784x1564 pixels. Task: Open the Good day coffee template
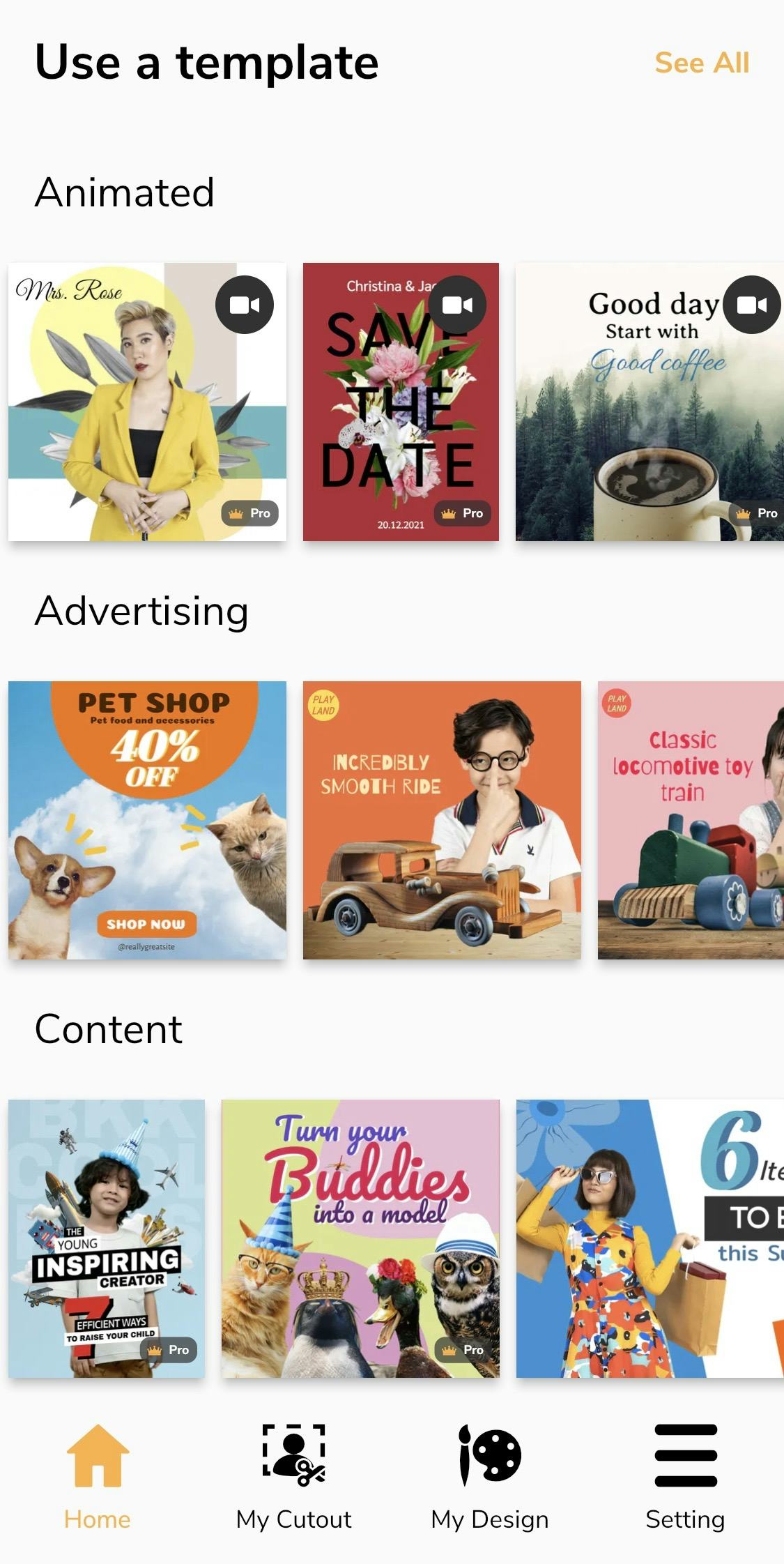click(649, 402)
